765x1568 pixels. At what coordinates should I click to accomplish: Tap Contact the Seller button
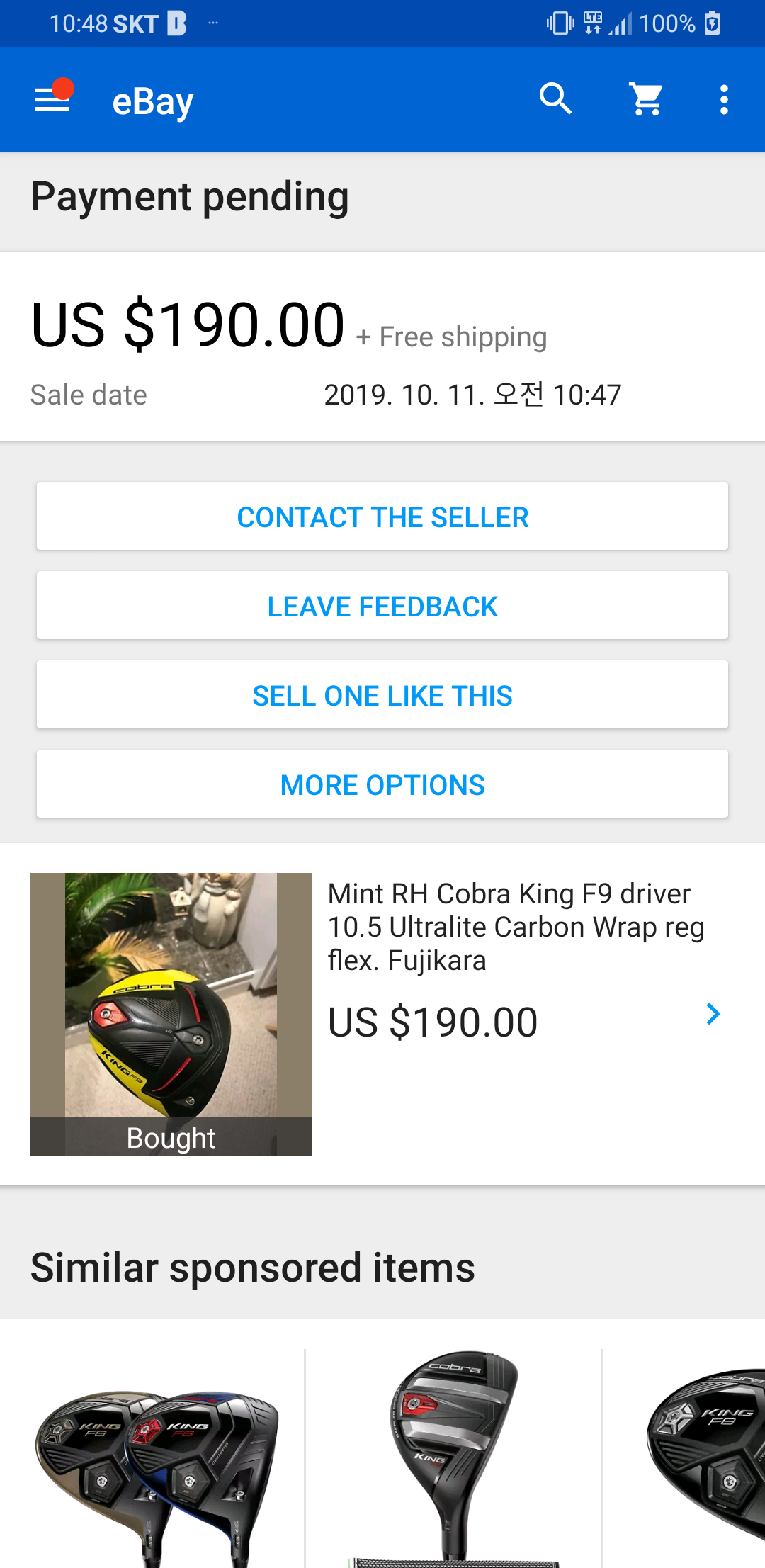click(x=382, y=517)
